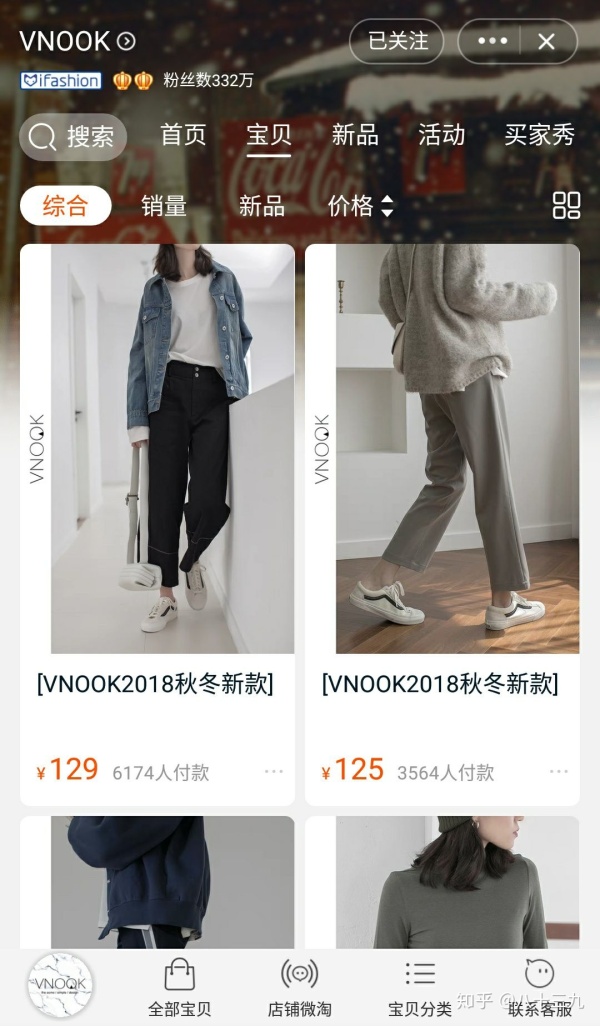
Task: Open the VNOOK shop info arrow
Action: (x=126, y=42)
